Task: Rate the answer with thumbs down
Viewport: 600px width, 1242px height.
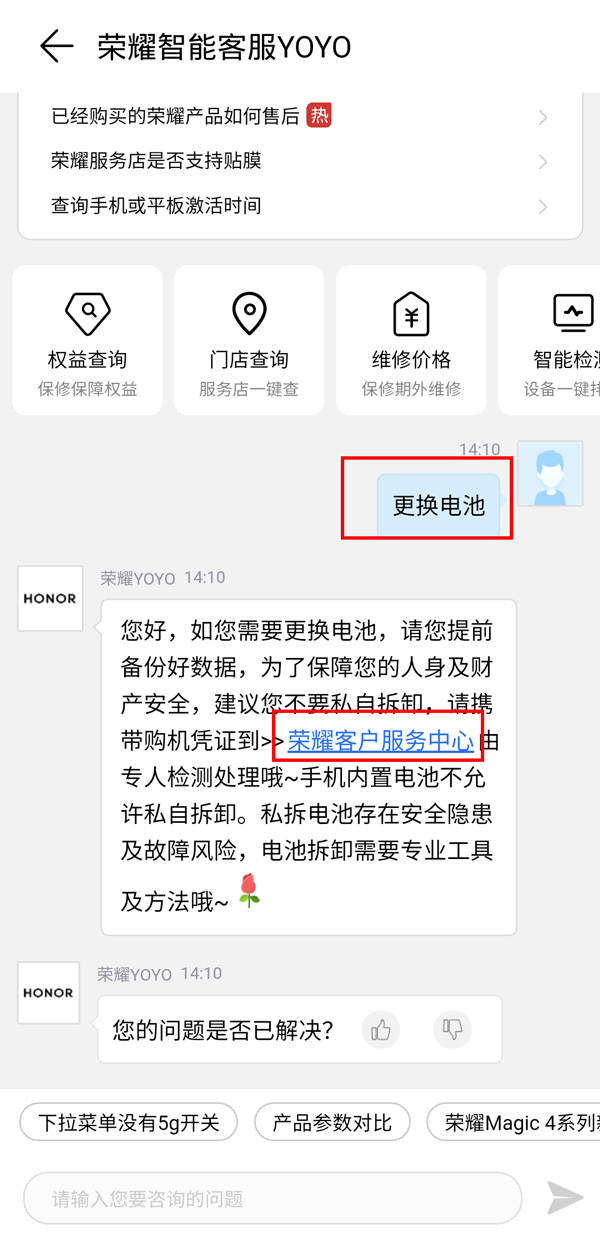Action: point(452,1029)
